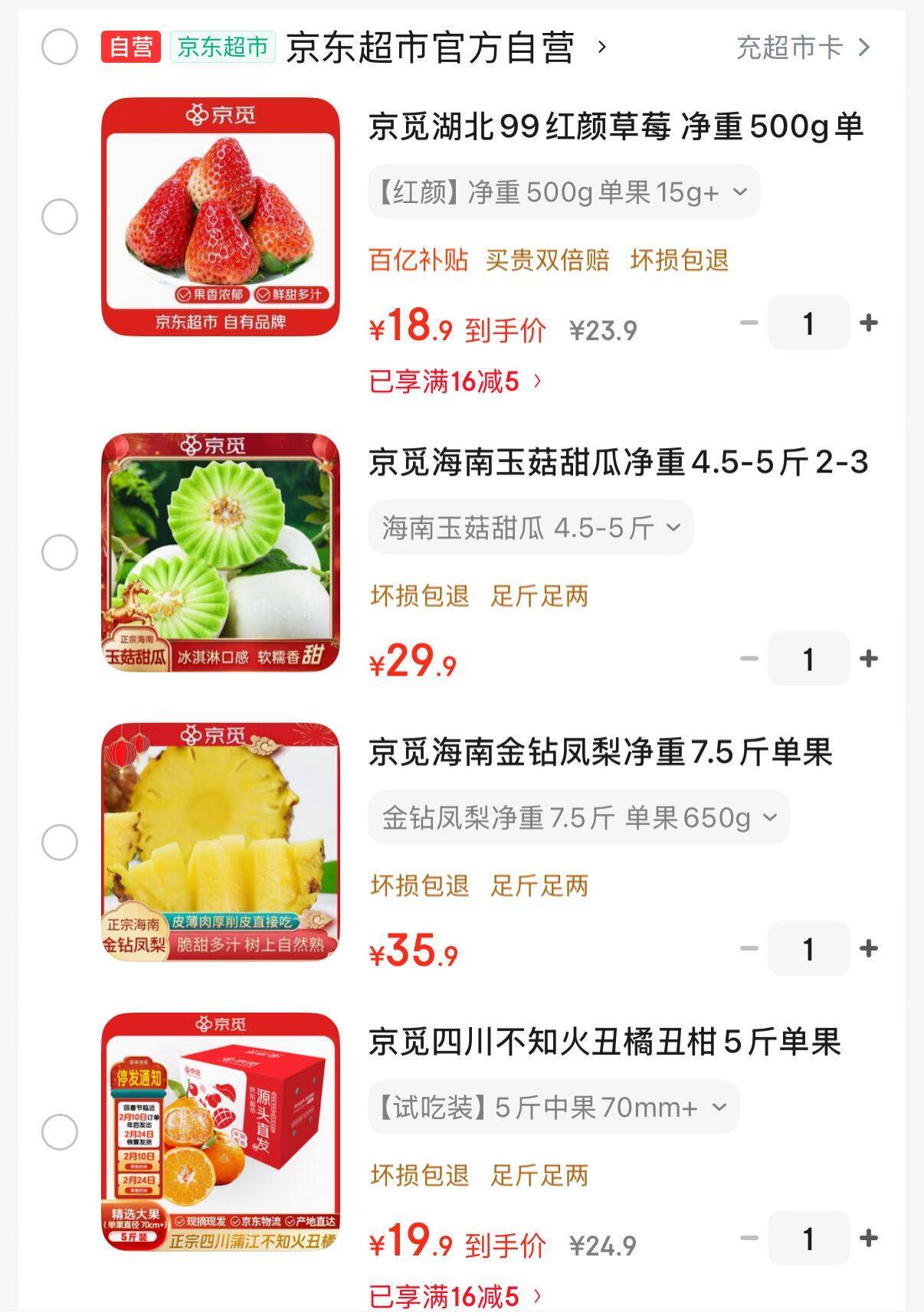Change the 金钻凤梨净重7.5斤 spec dropdown
Viewport: 924px width, 1316px height.
(x=579, y=818)
